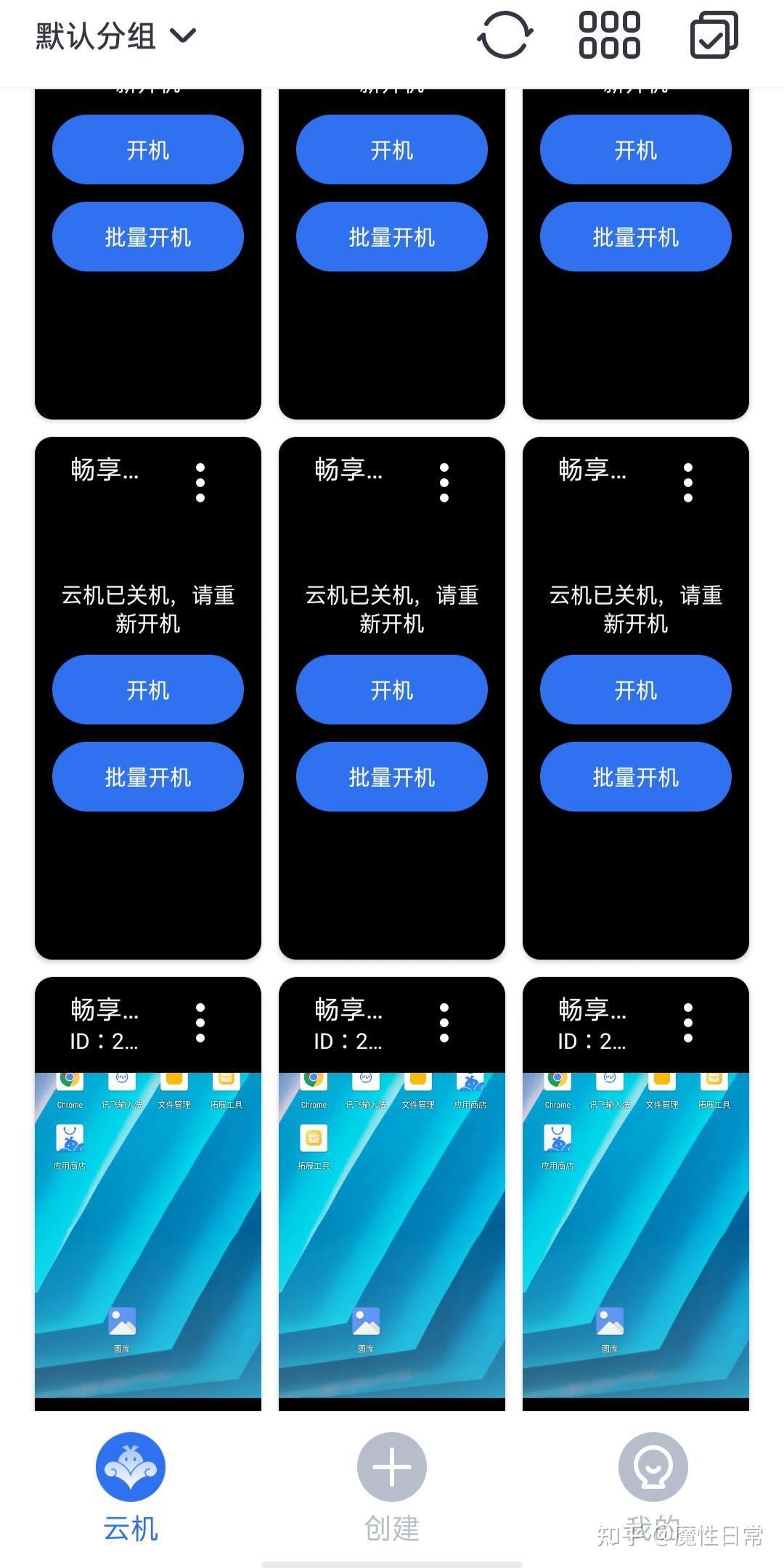Enter multi-select batch mode

(x=714, y=35)
